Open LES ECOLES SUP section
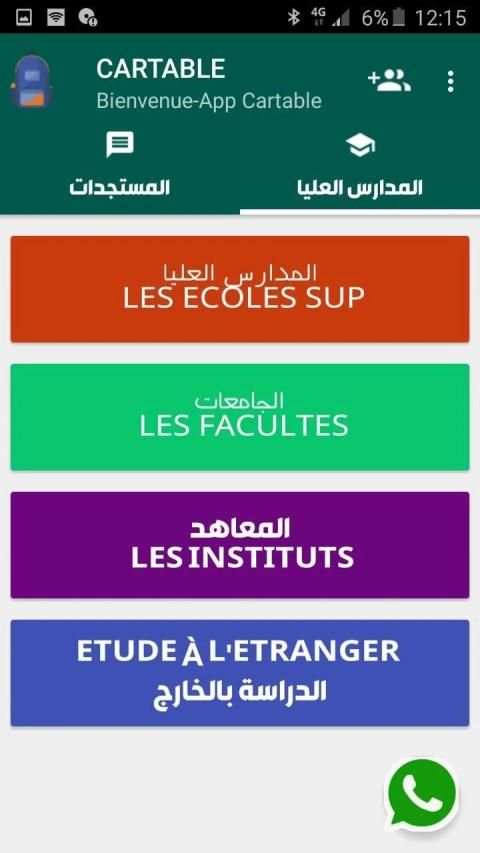Viewport: 480px width, 853px height. pyautogui.click(x=240, y=289)
